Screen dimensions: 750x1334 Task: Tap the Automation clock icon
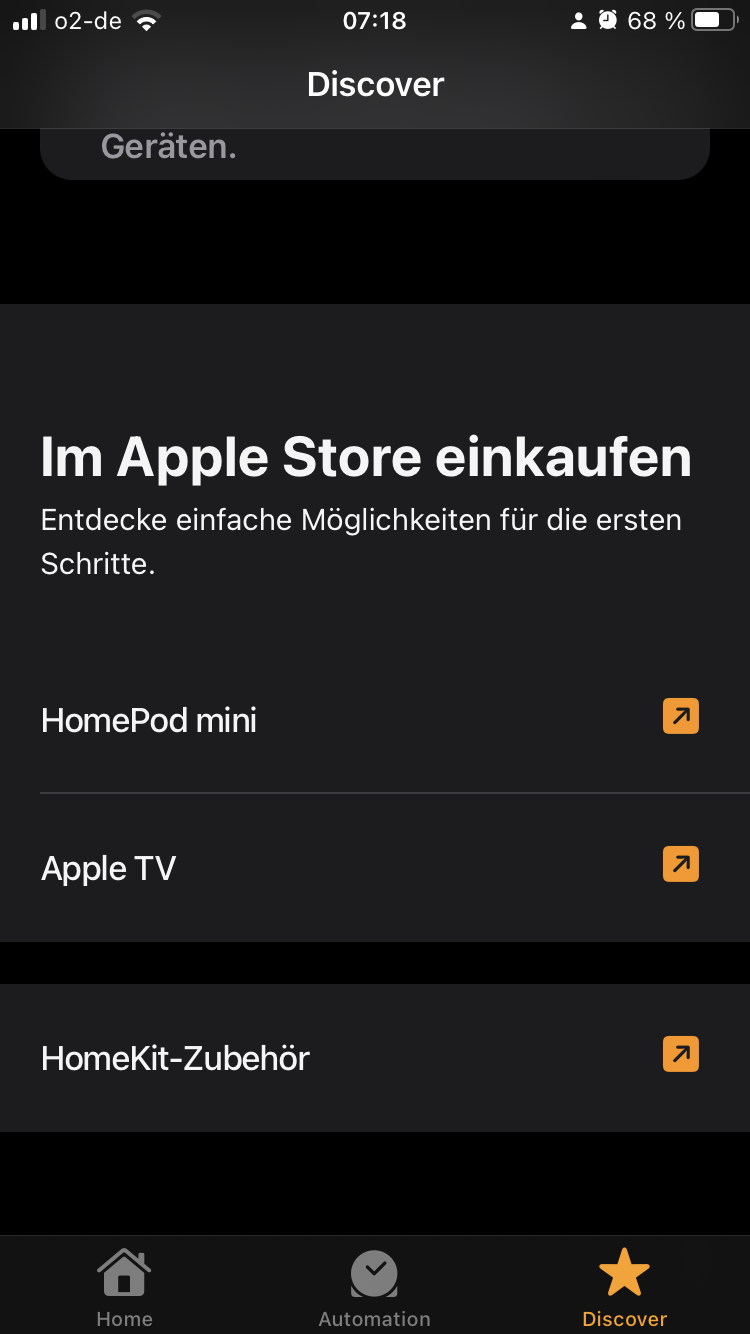[x=374, y=1272]
